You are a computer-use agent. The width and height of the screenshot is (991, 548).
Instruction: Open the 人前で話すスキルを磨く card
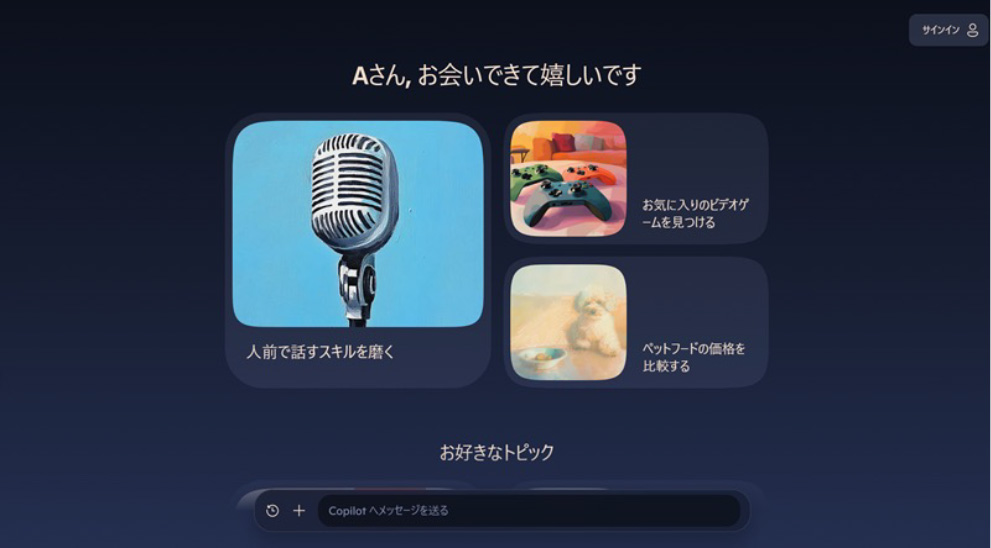click(357, 250)
